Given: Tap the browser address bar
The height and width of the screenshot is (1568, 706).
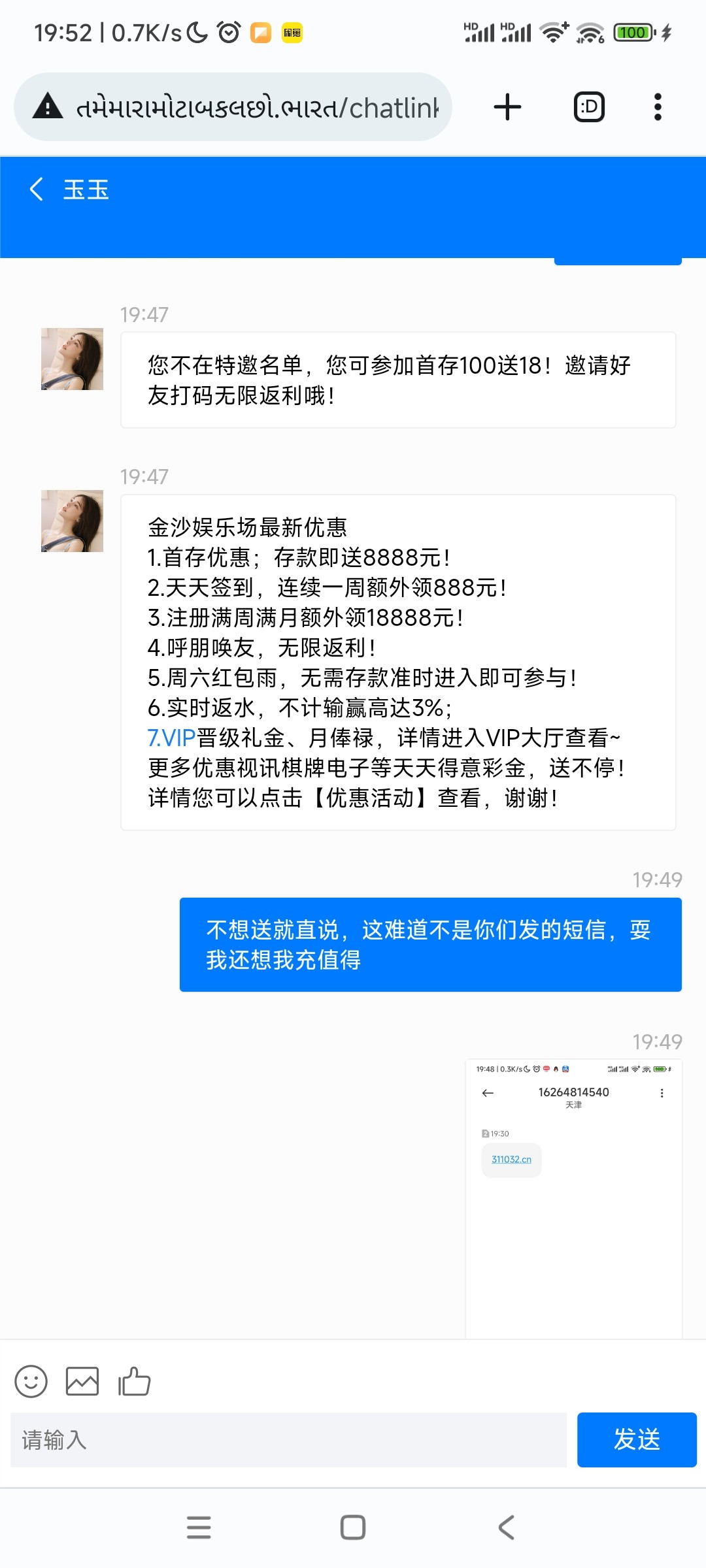Looking at the screenshot, I should [x=255, y=107].
